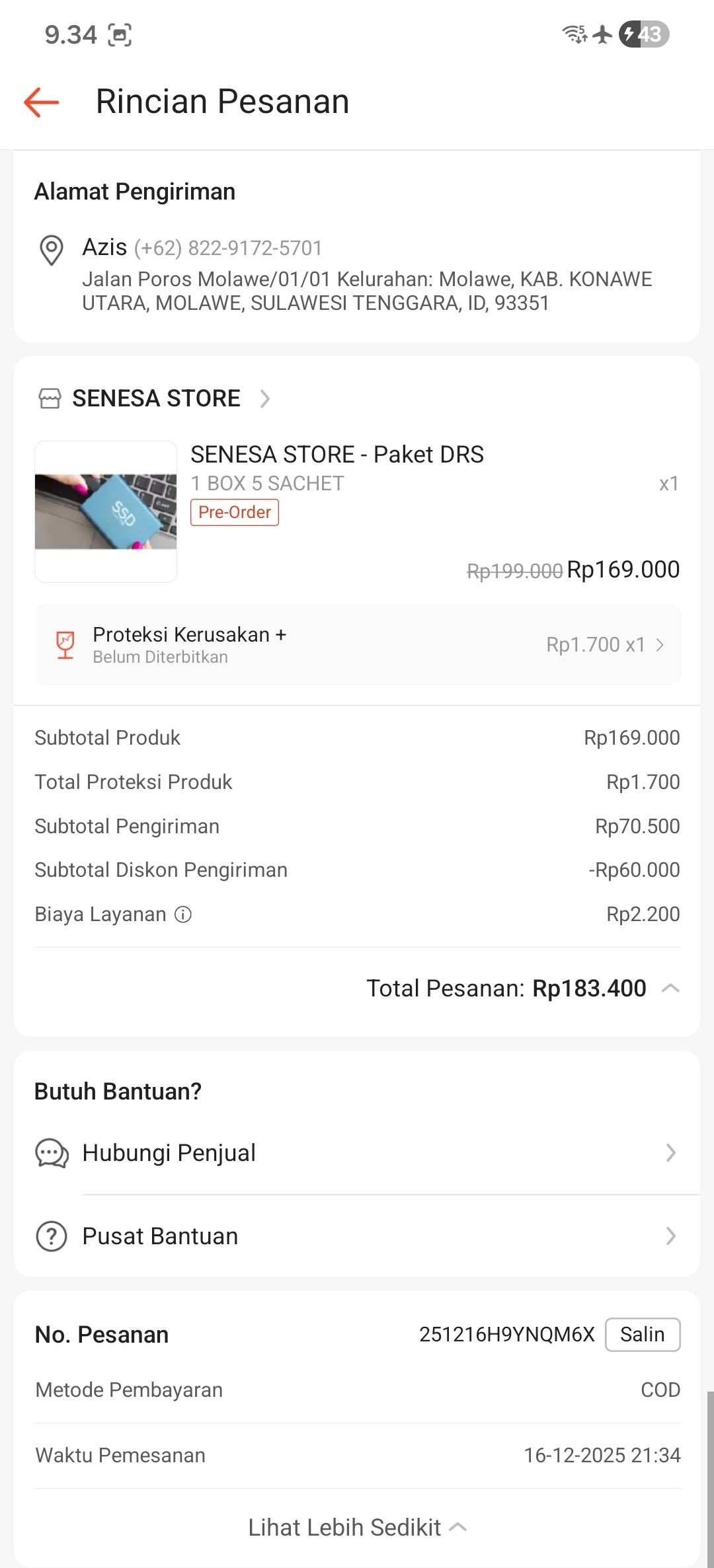Go back using the orange arrow
This screenshot has height=1568, width=714.
point(42,102)
